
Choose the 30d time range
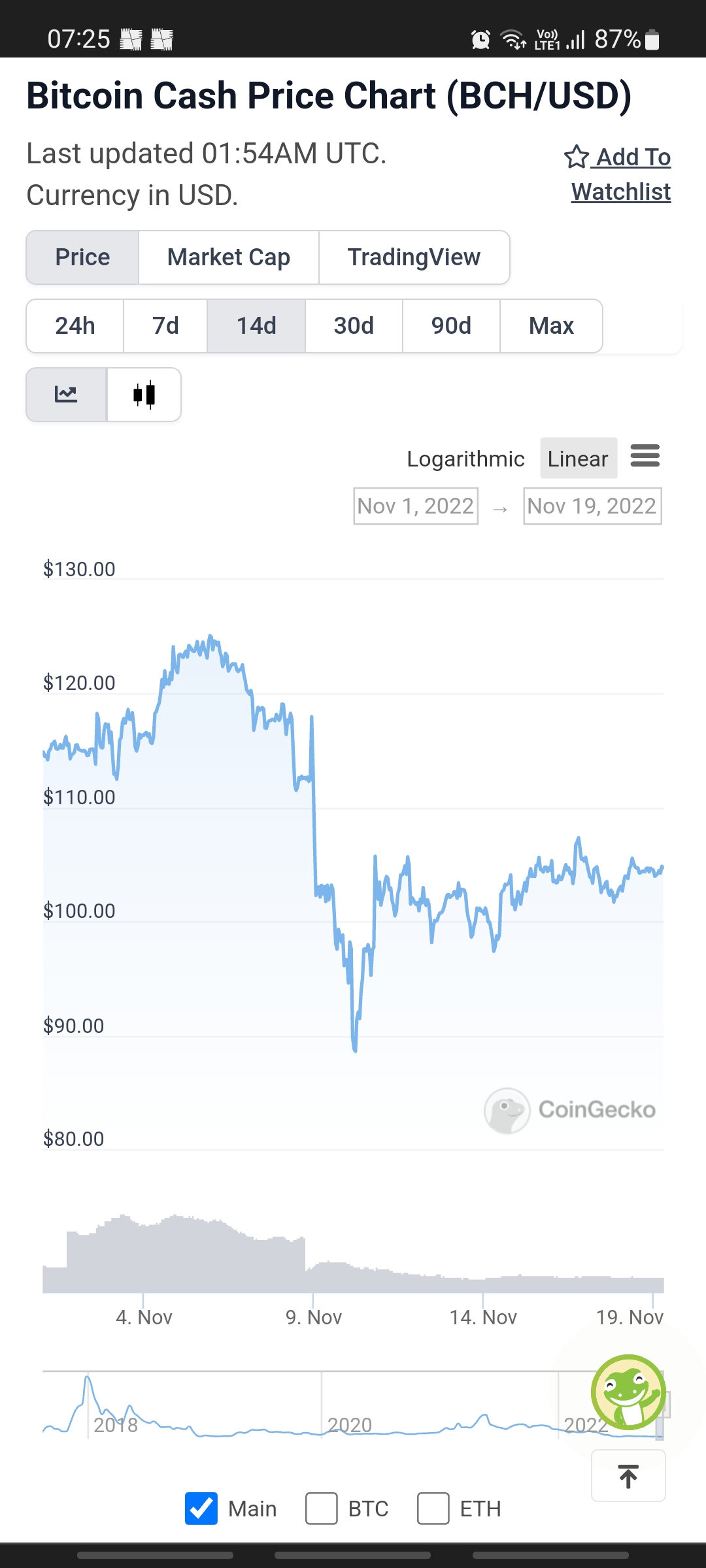(x=354, y=326)
